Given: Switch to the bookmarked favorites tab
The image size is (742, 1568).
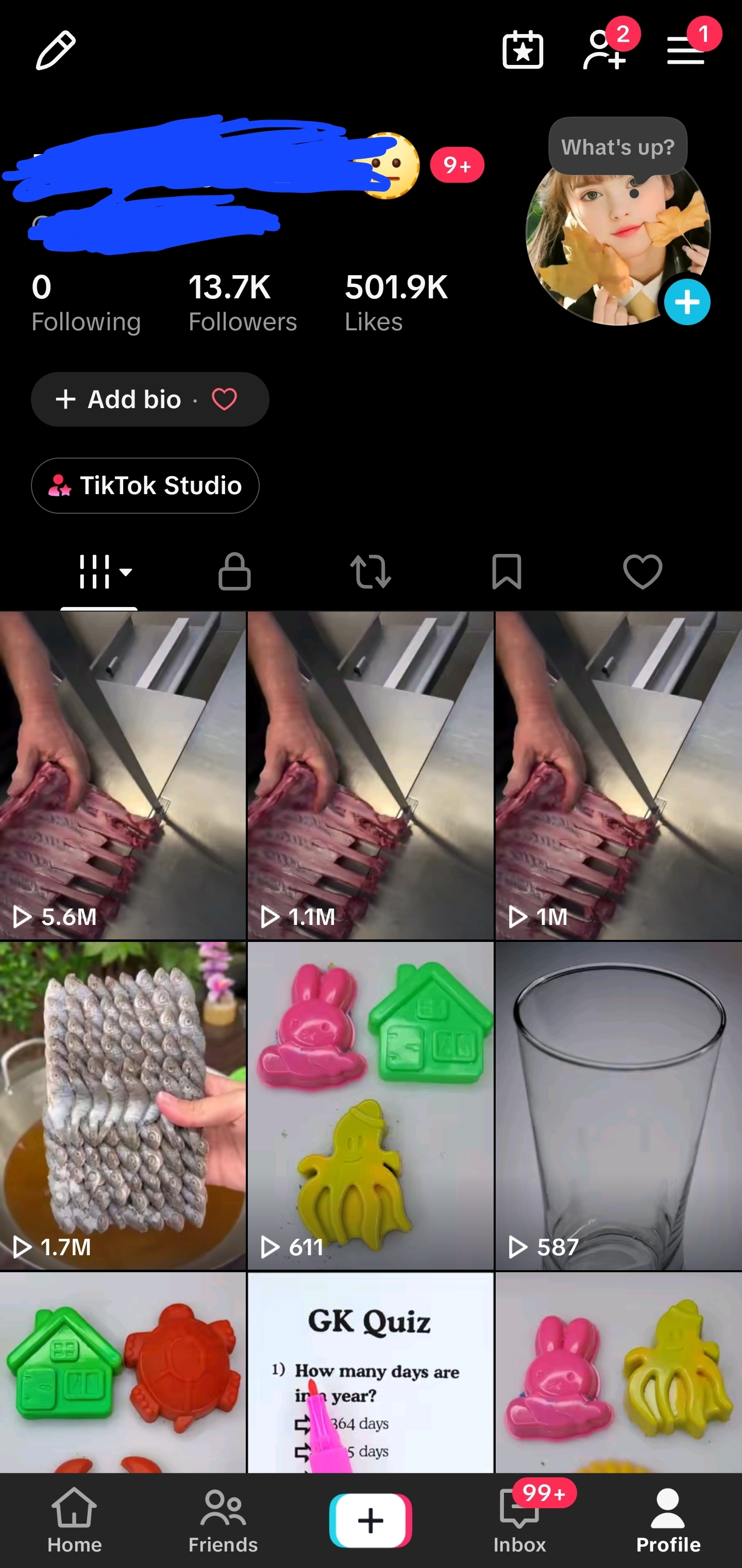Looking at the screenshot, I should point(507,571).
